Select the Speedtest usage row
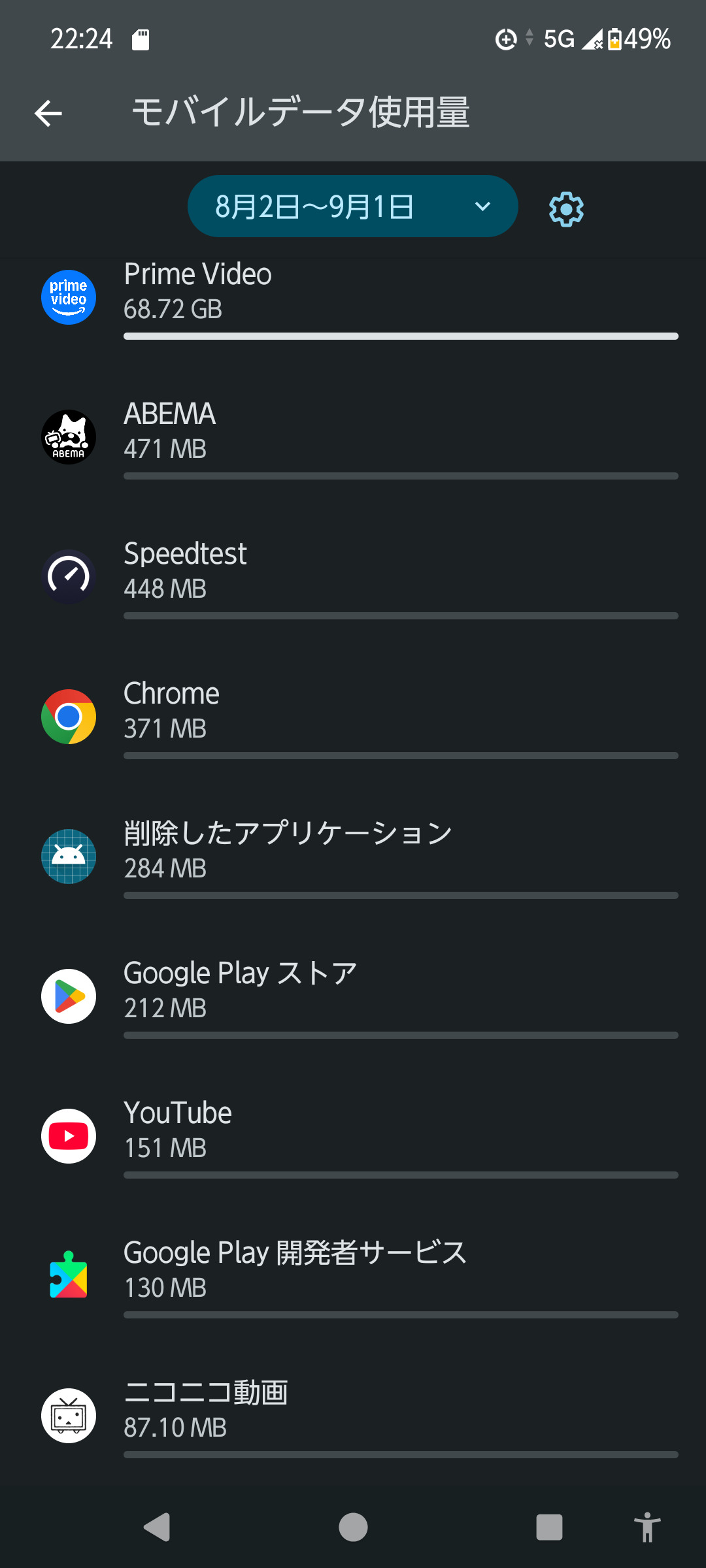This screenshot has height=1568, width=706. (x=353, y=578)
